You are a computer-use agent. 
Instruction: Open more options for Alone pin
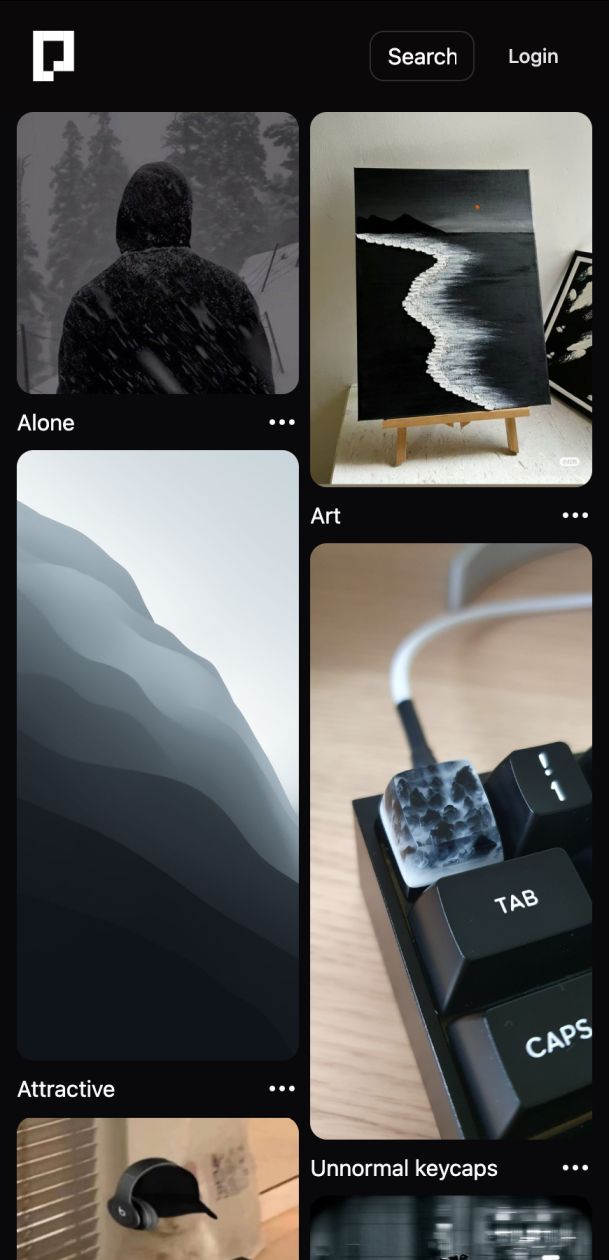point(282,422)
